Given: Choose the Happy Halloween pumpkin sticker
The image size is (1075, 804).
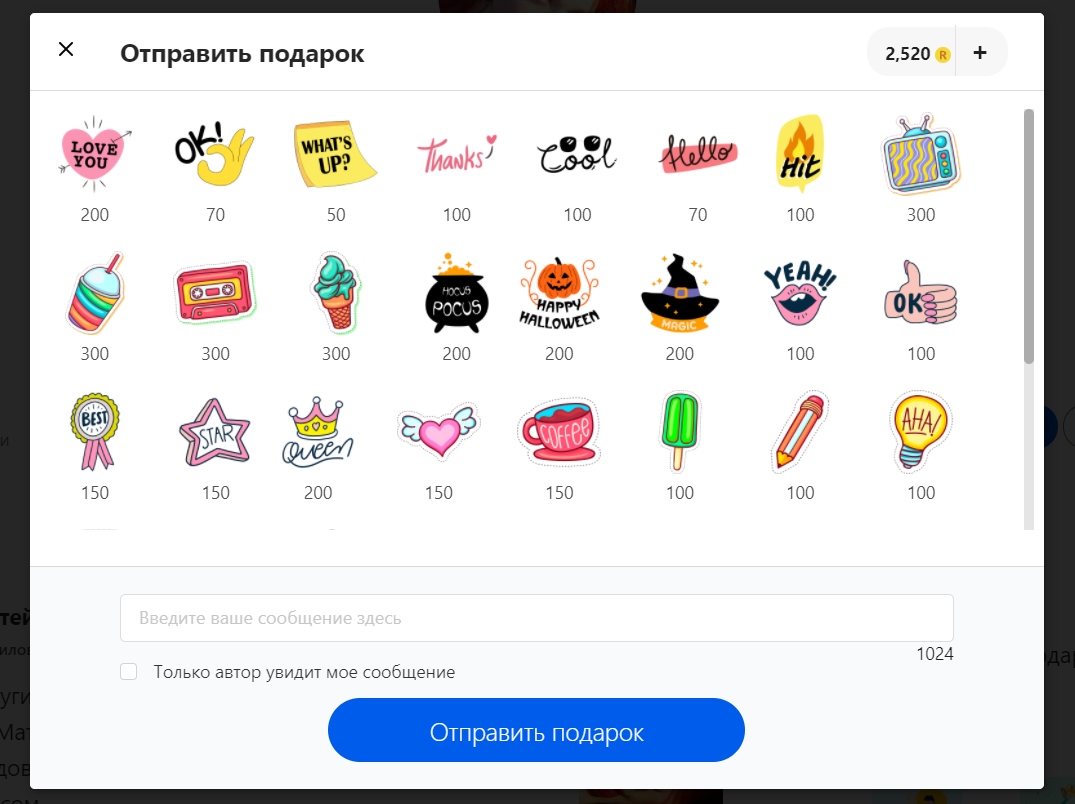Looking at the screenshot, I should [559, 293].
